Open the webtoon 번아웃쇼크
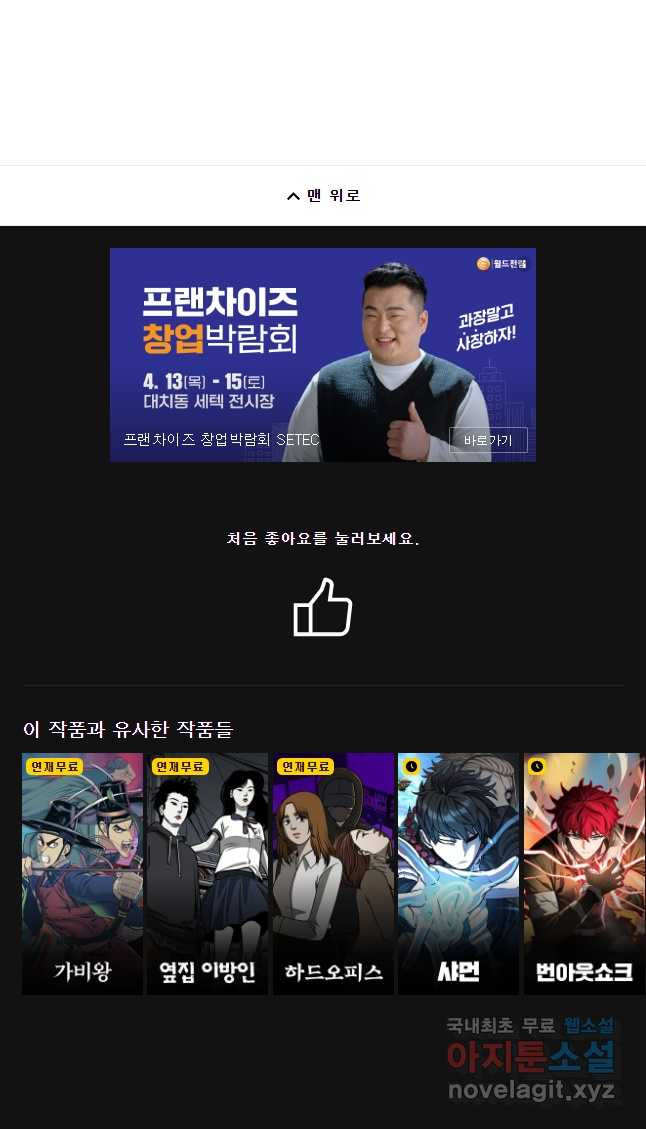 tap(583, 873)
